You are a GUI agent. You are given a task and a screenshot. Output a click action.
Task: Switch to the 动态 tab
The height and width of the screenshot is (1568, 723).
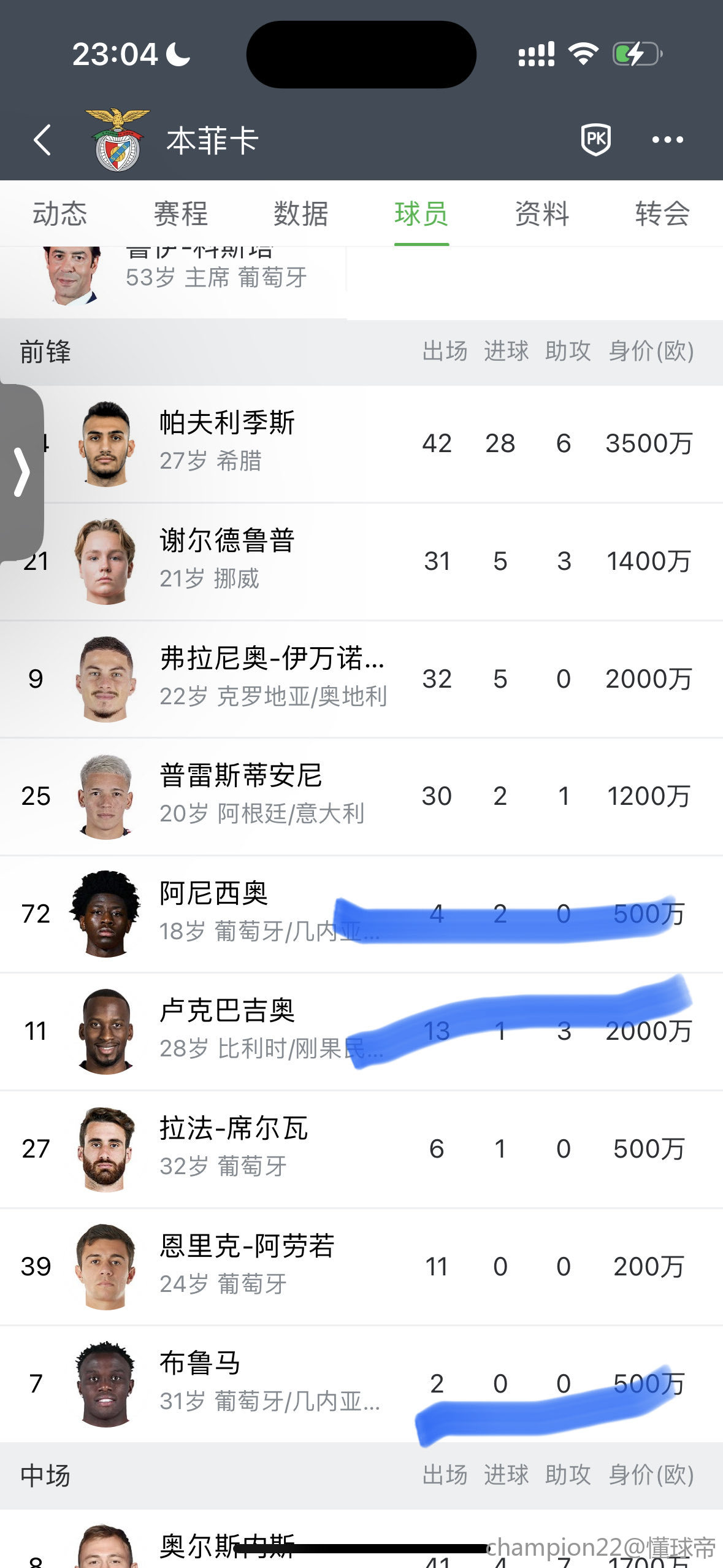59,214
